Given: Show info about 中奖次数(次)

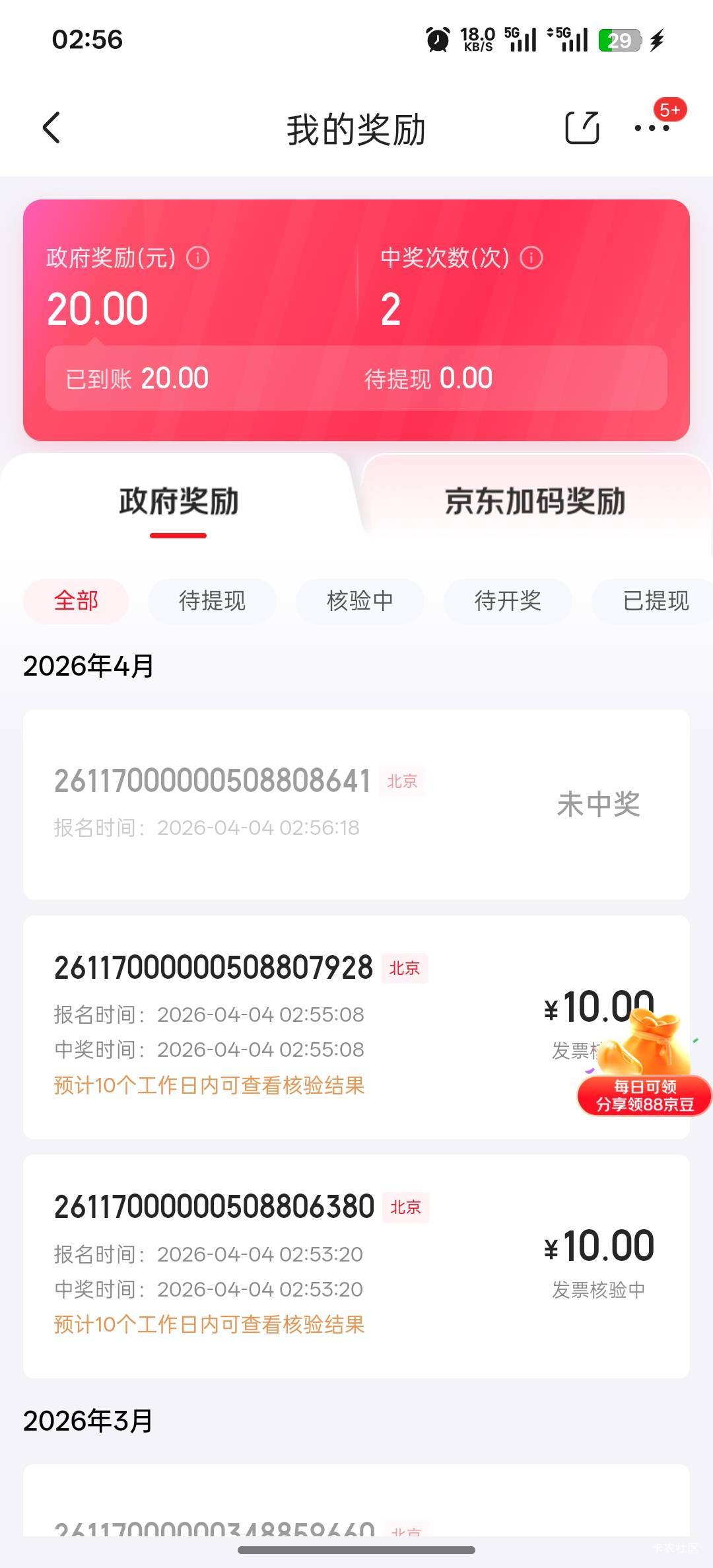Looking at the screenshot, I should [x=531, y=258].
